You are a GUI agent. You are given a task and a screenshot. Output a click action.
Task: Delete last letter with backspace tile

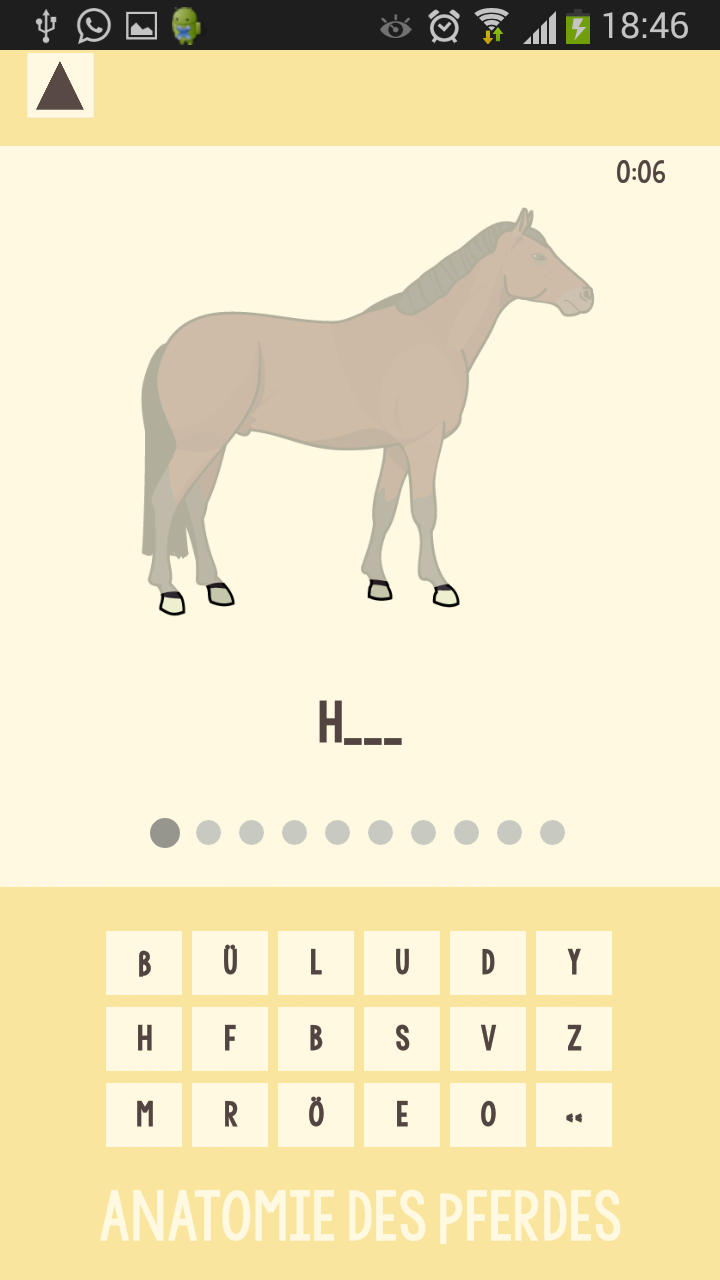coord(574,1115)
